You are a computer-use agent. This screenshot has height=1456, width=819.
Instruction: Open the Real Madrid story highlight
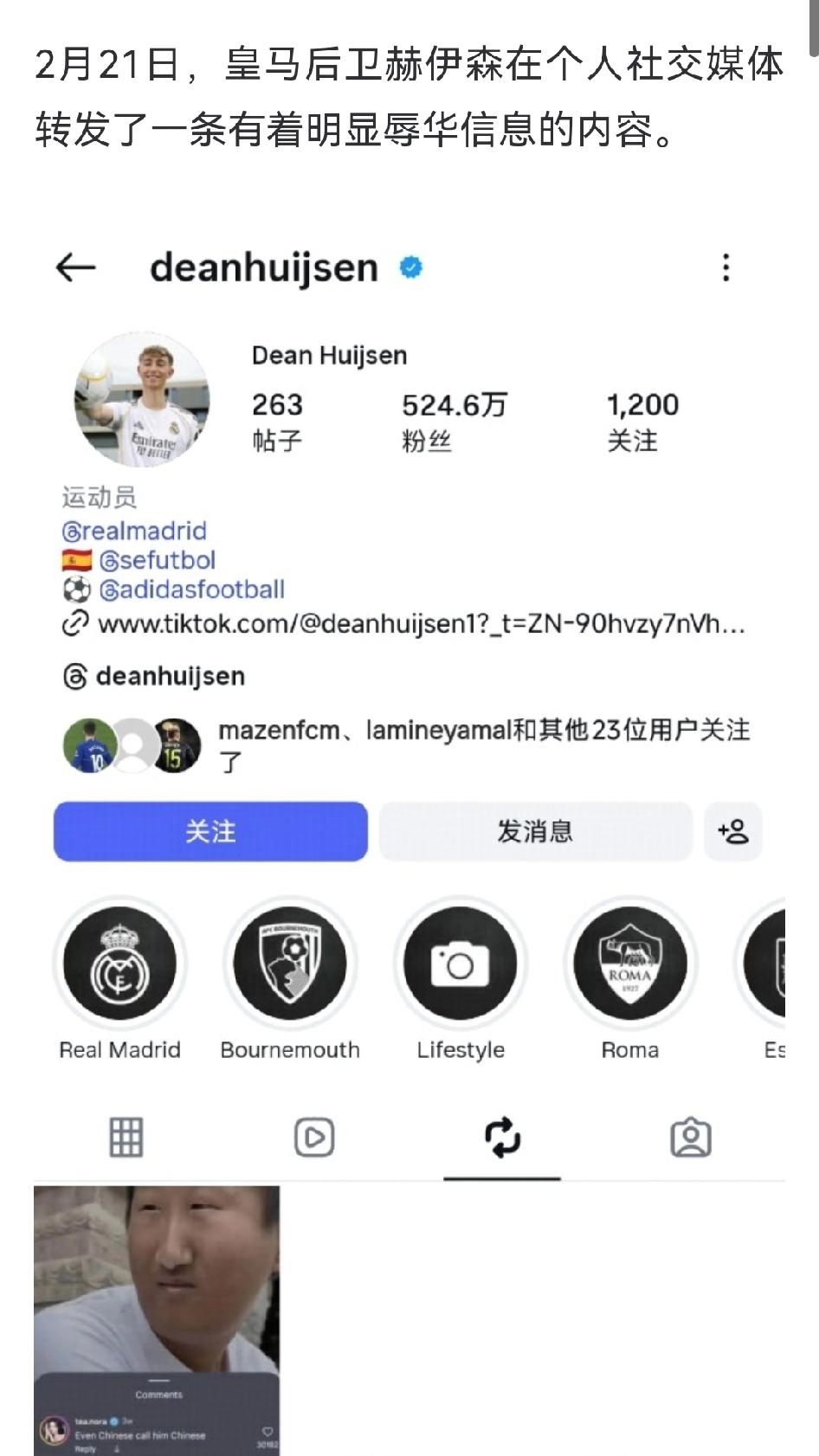pyautogui.click(x=119, y=963)
